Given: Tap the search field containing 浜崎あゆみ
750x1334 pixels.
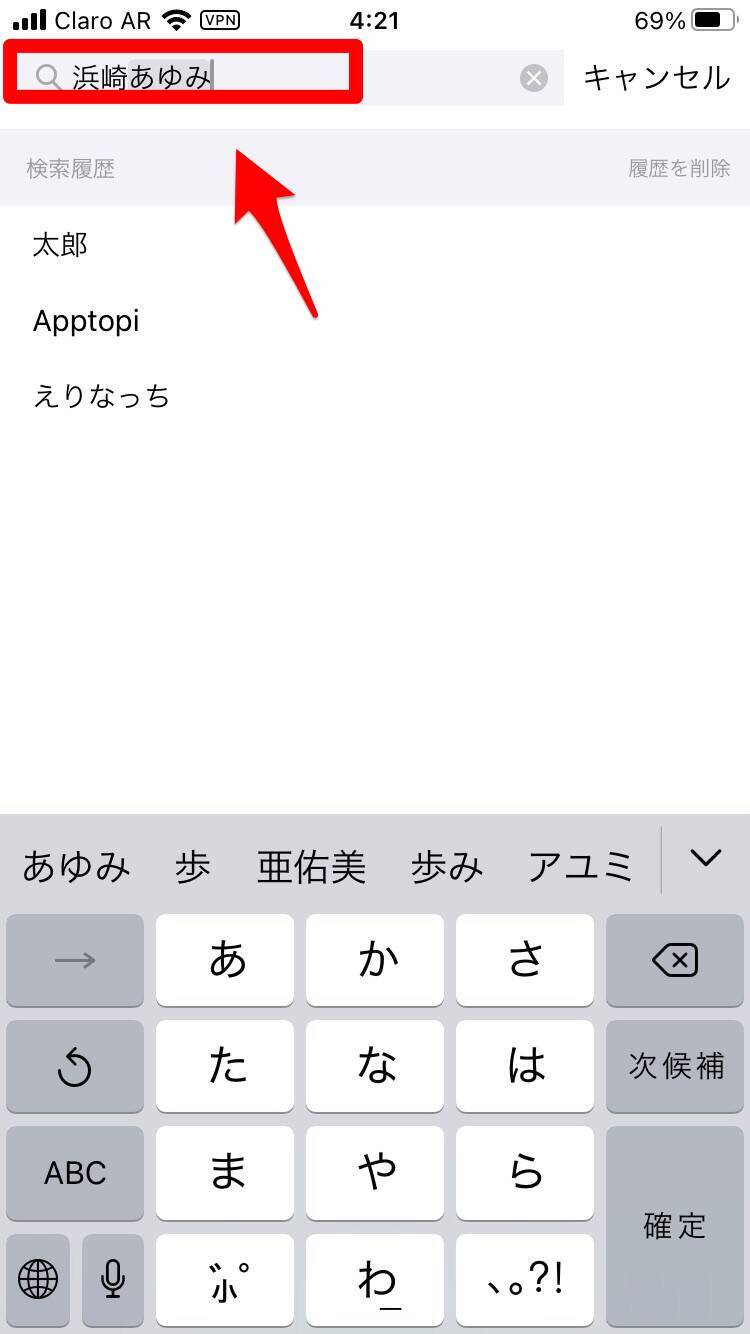Looking at the screenshot, I should click(280, 77).
